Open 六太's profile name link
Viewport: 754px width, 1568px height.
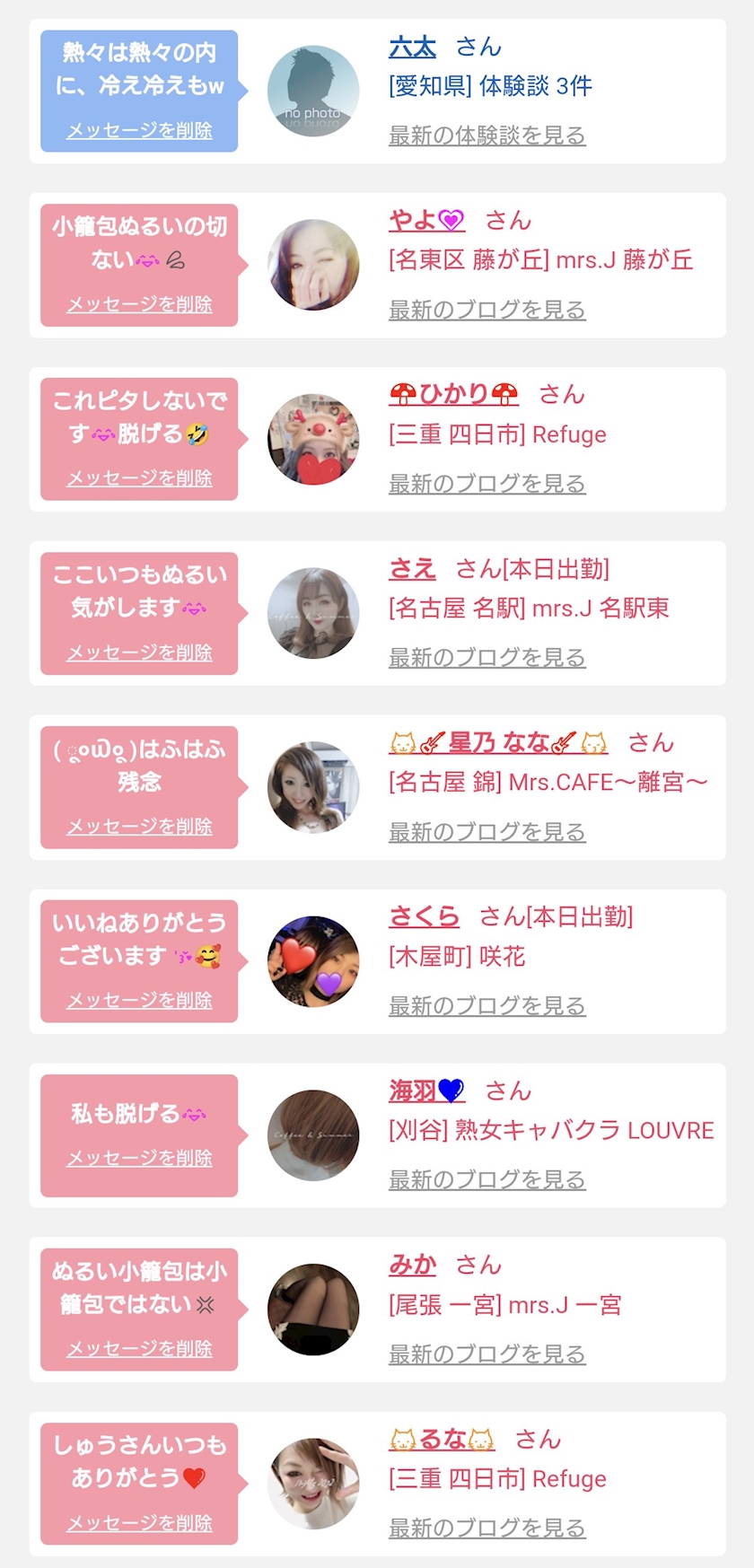click(x=412, y=48)
